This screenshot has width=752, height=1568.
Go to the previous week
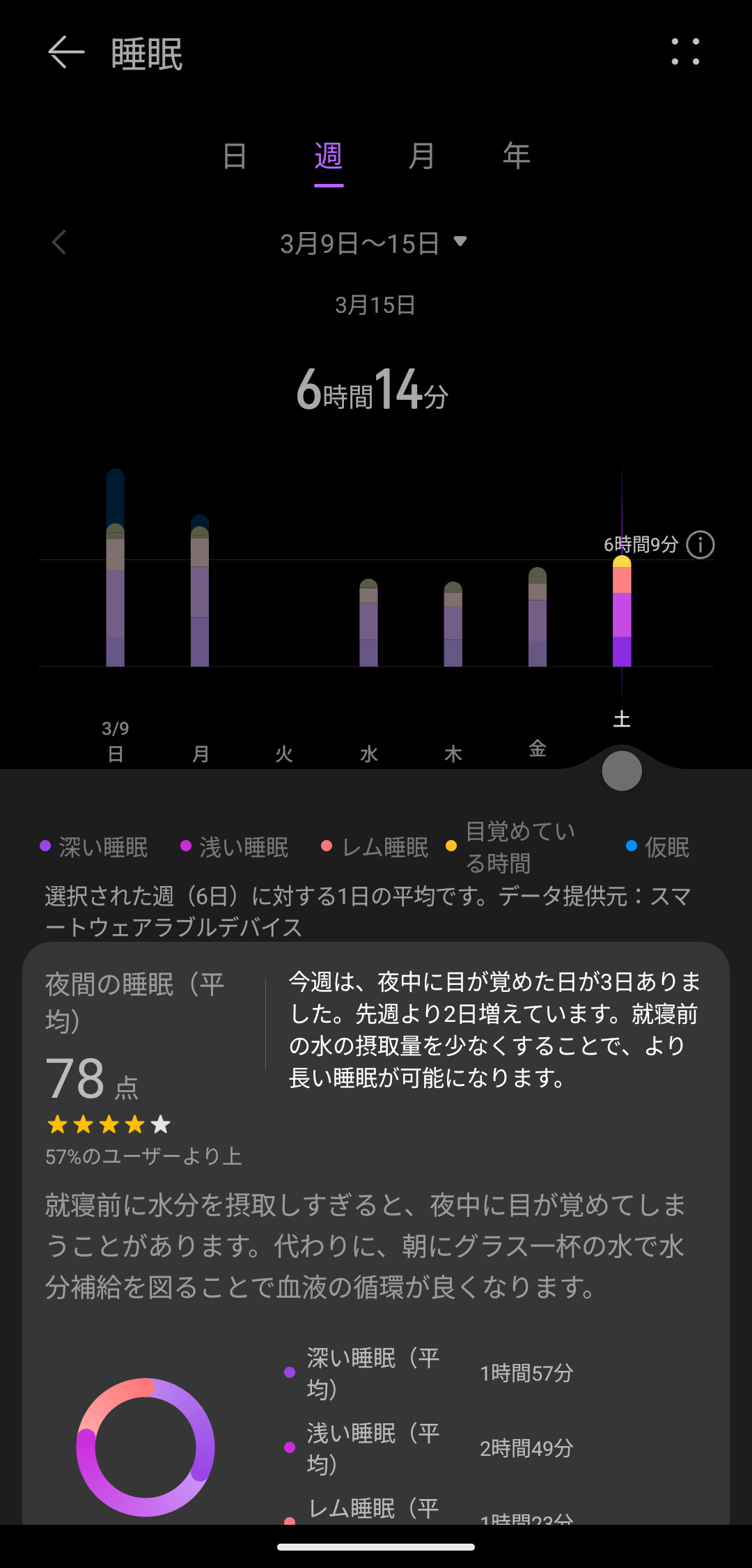(x=59, y=242)
